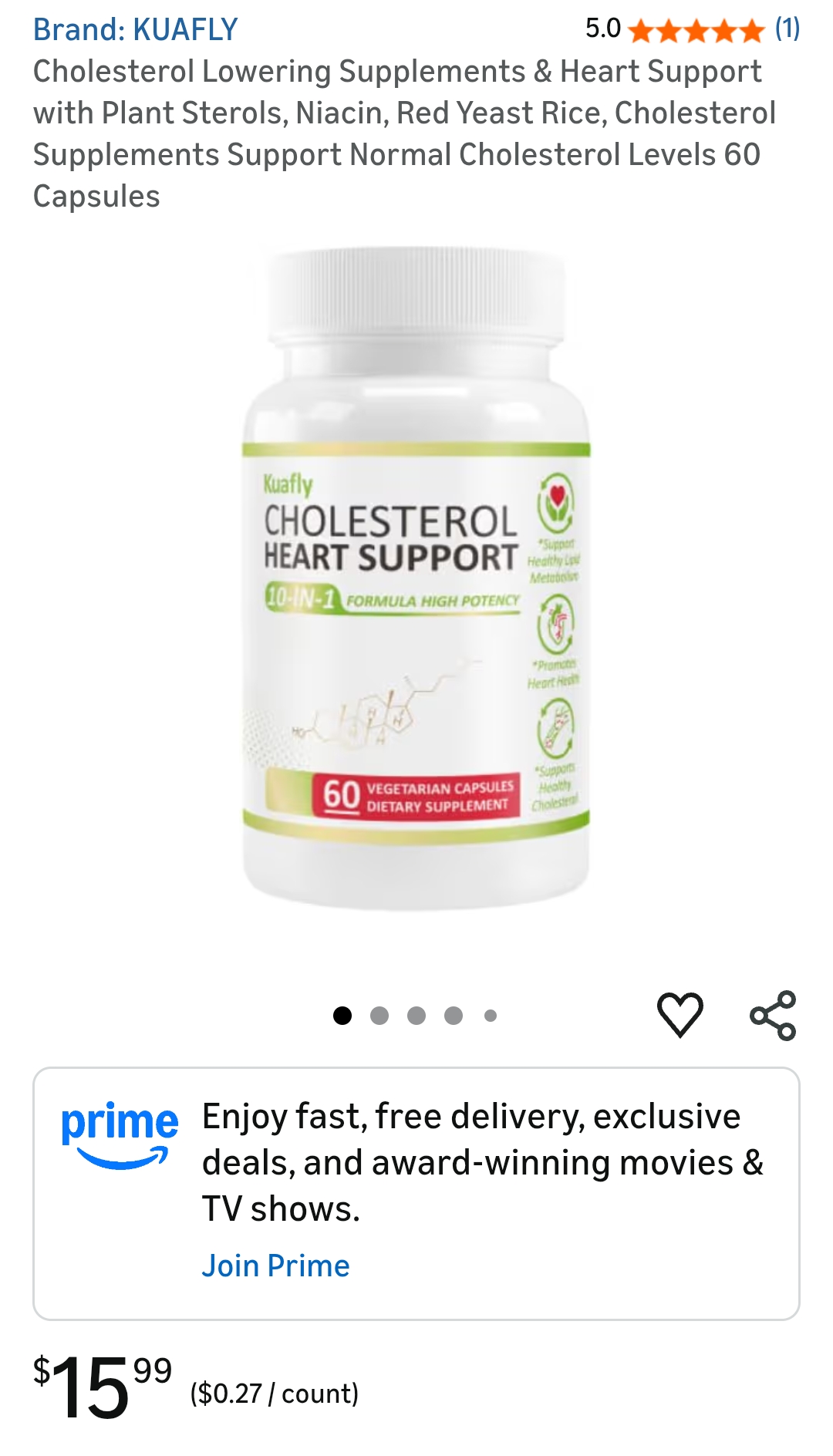The image size is (833, 1456).
Task: Click the first orange rating star
Action: [x=641, y=32]
